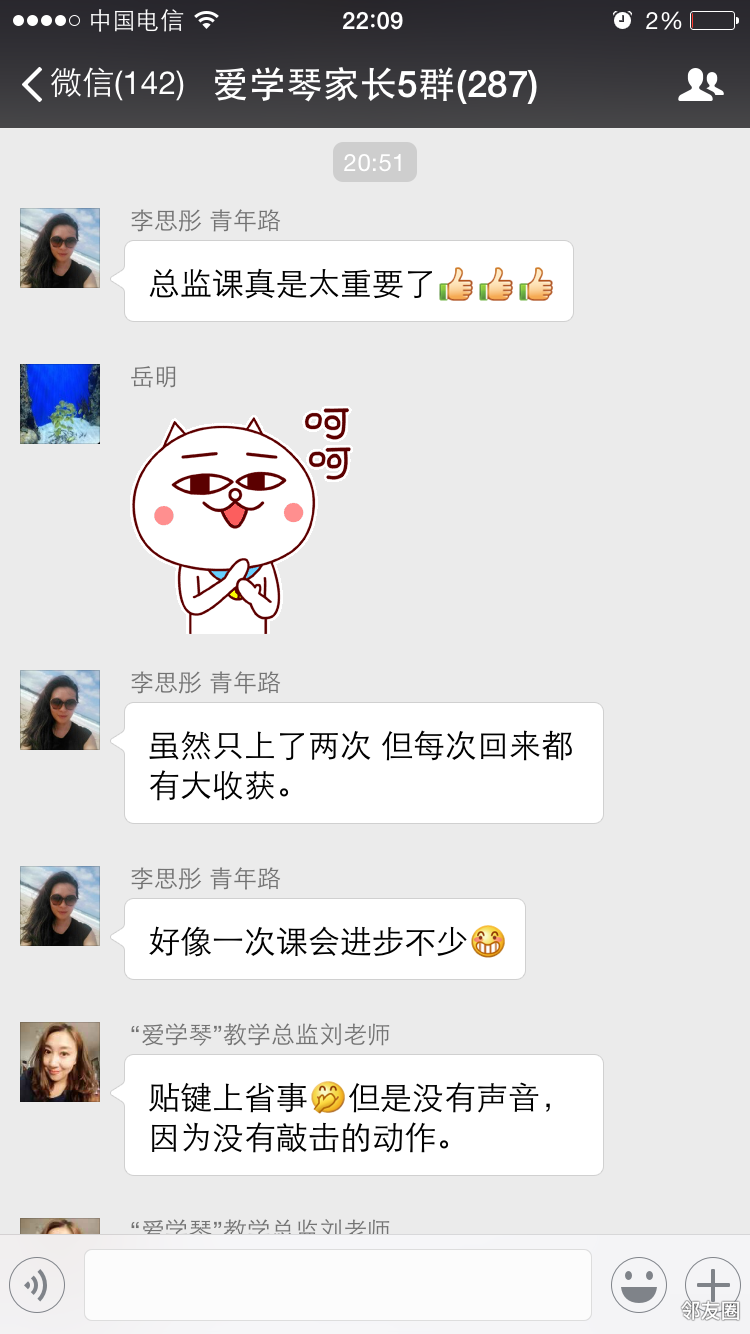Tap 李思彤's avatar beside 好像一次课会进步不少 message

click(60, 906)
